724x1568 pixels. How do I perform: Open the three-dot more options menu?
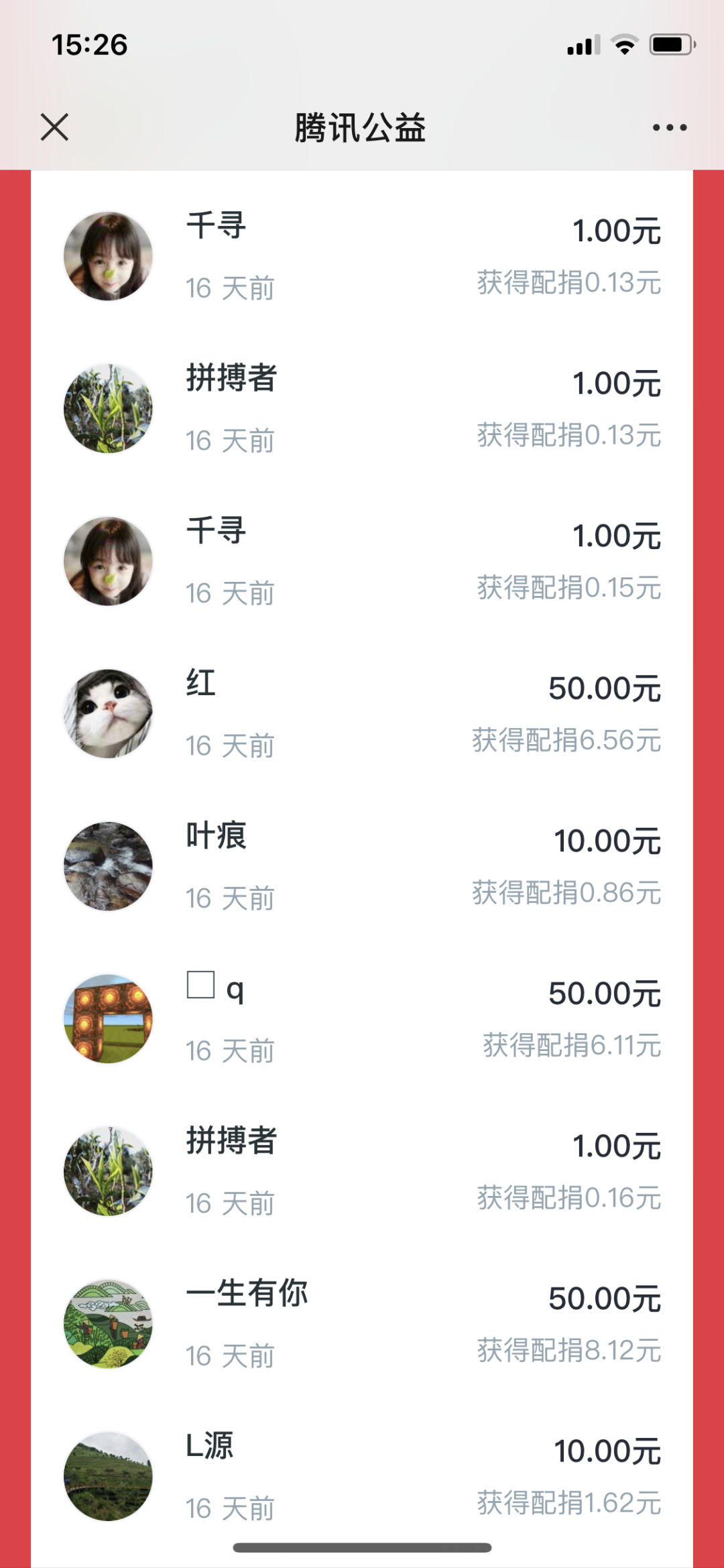tap(670, 127)
